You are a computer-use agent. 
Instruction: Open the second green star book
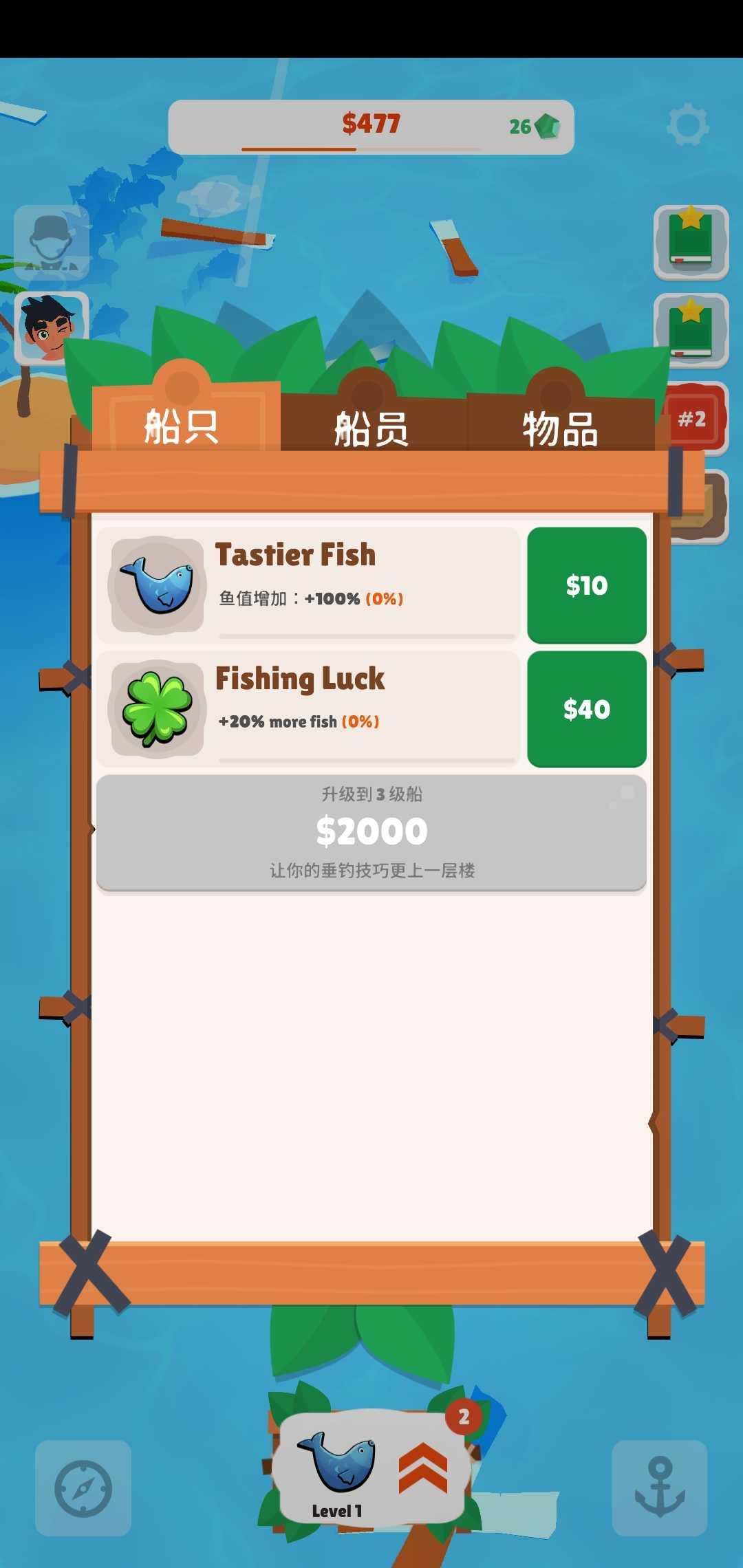point(691,330)
